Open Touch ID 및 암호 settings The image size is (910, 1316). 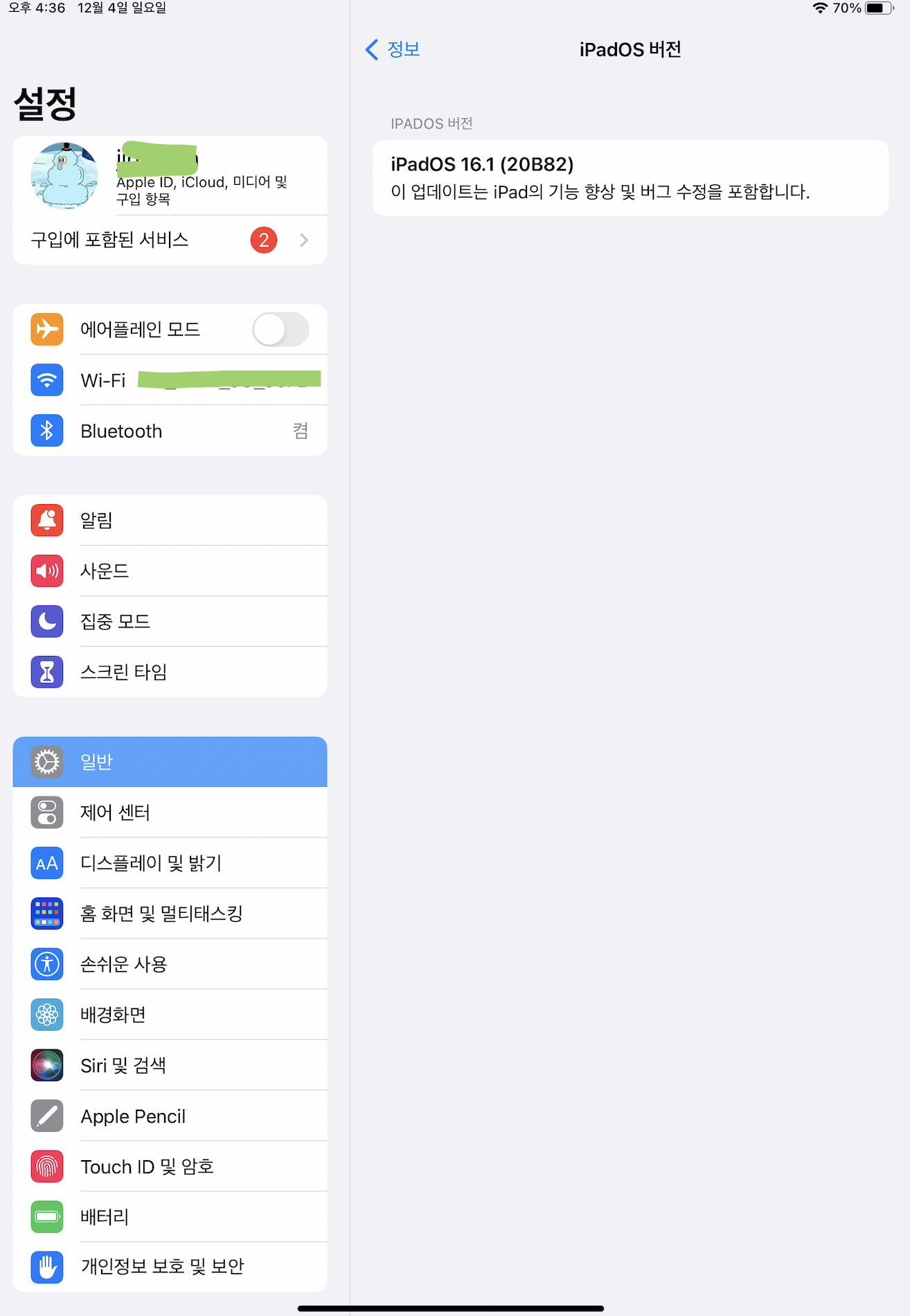tap(170, 1166)
